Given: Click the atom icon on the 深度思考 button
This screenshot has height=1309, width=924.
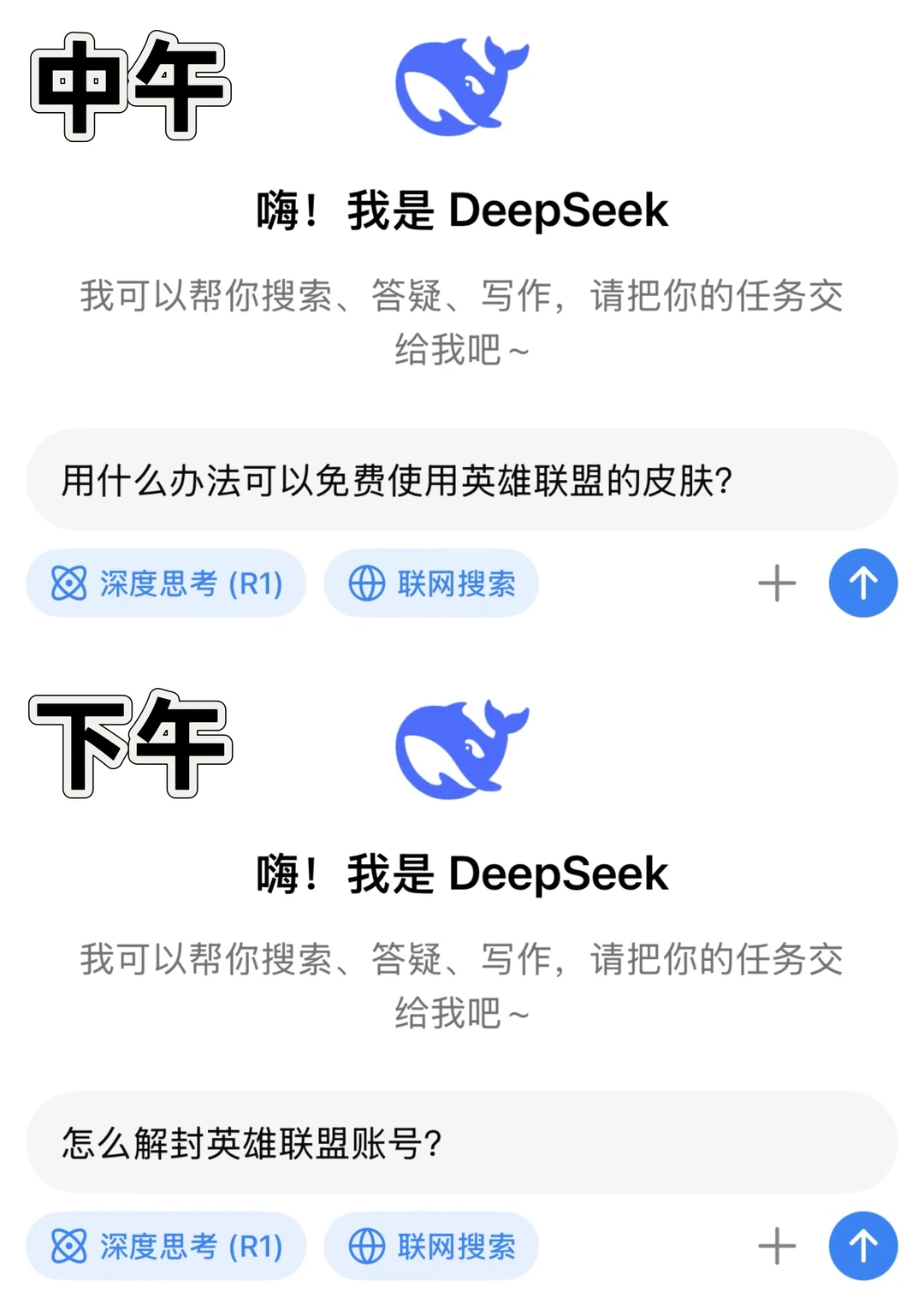Looking at the screenshot, I should [x=70, y=583].
